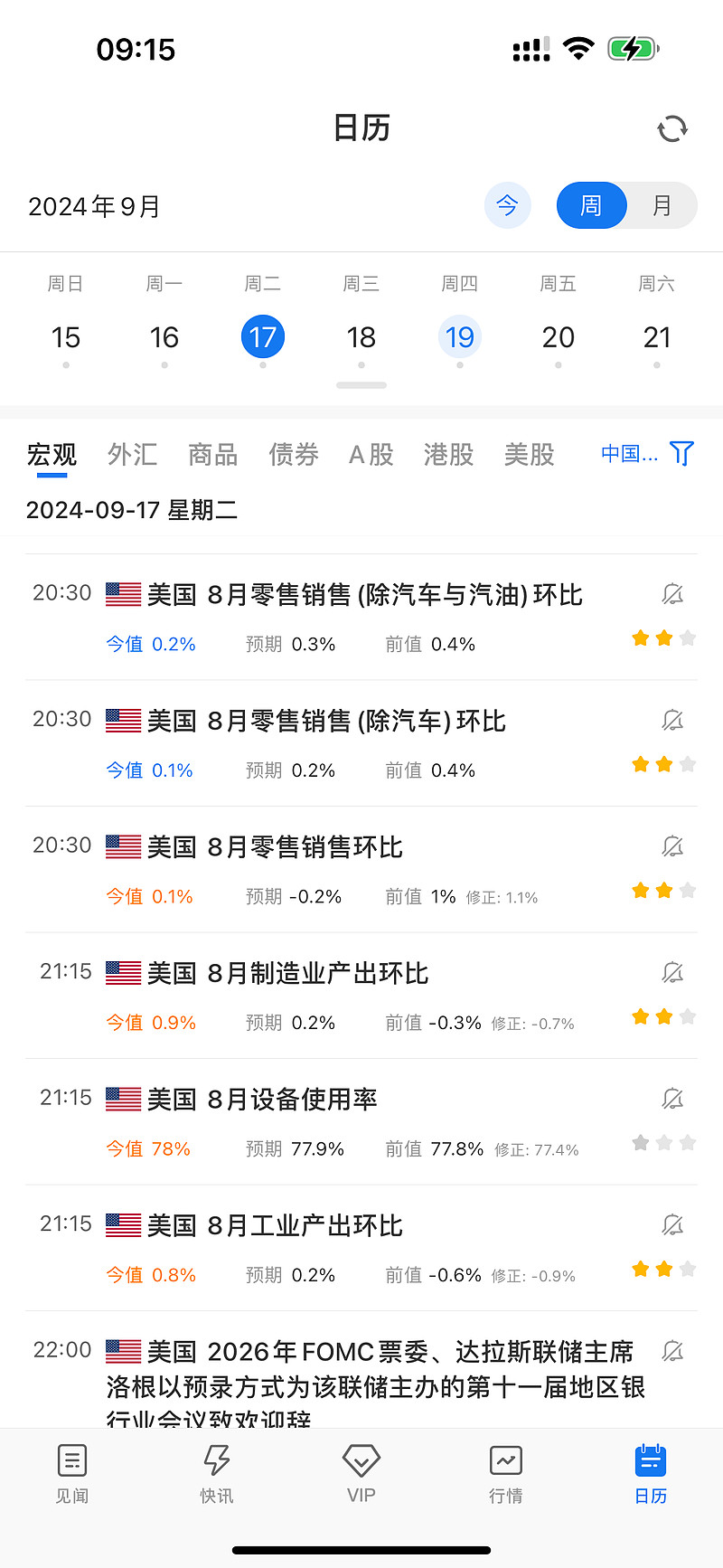The height and width of the screenshot is (1568, 723).
Task: Select Monday the 16th
Action: click(x=164, y=337)
